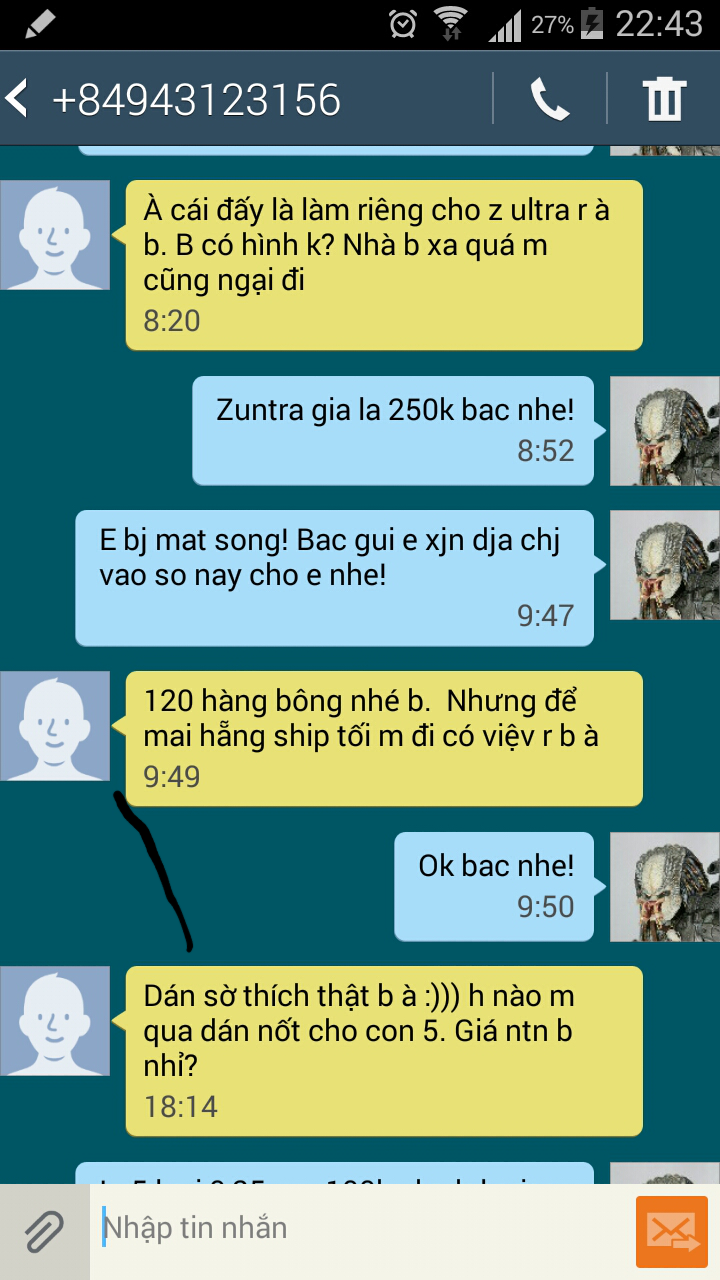Attach a file with the paperclip icon
The width and height of the screenshot is (720, 1280).
(x=44, y=1231)
